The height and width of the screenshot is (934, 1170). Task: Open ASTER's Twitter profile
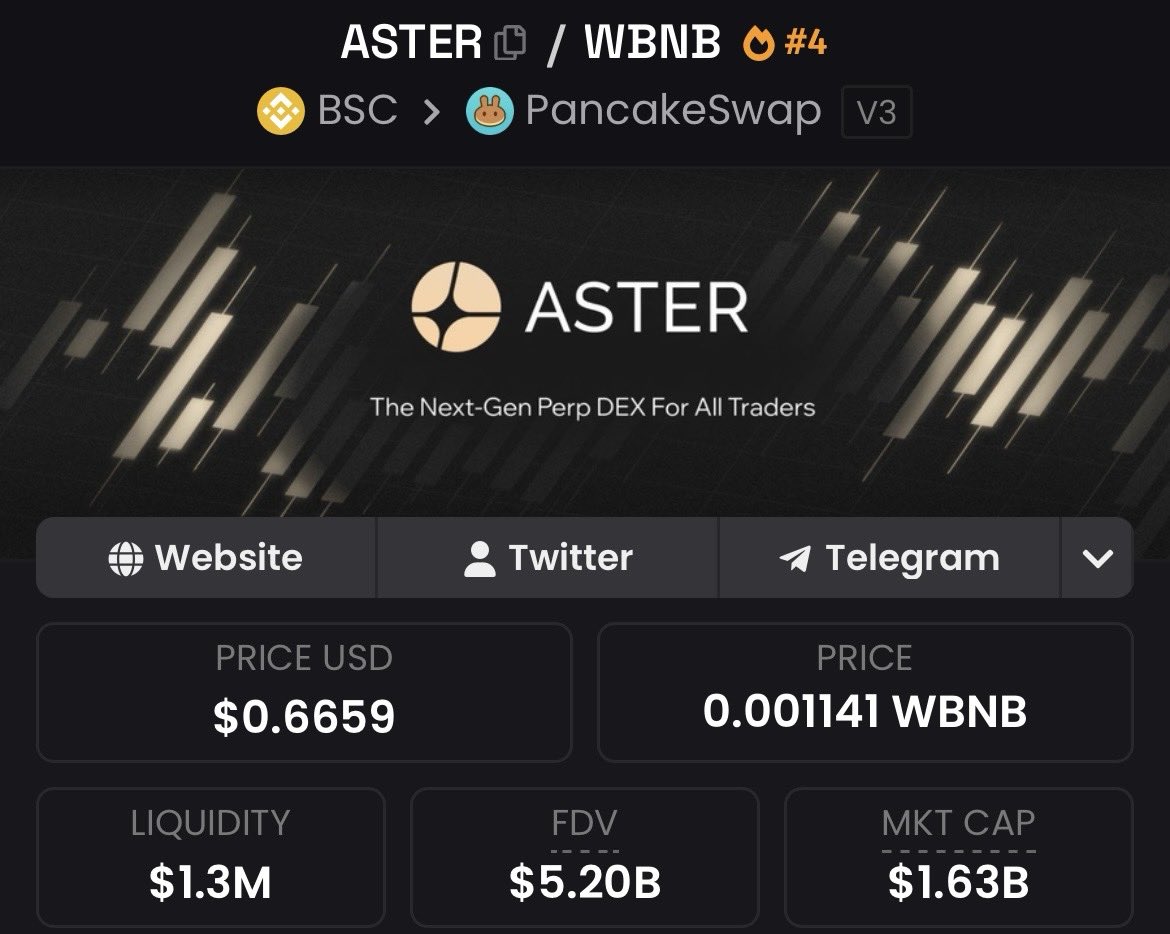pyautogui.click(x=548, y=558)
